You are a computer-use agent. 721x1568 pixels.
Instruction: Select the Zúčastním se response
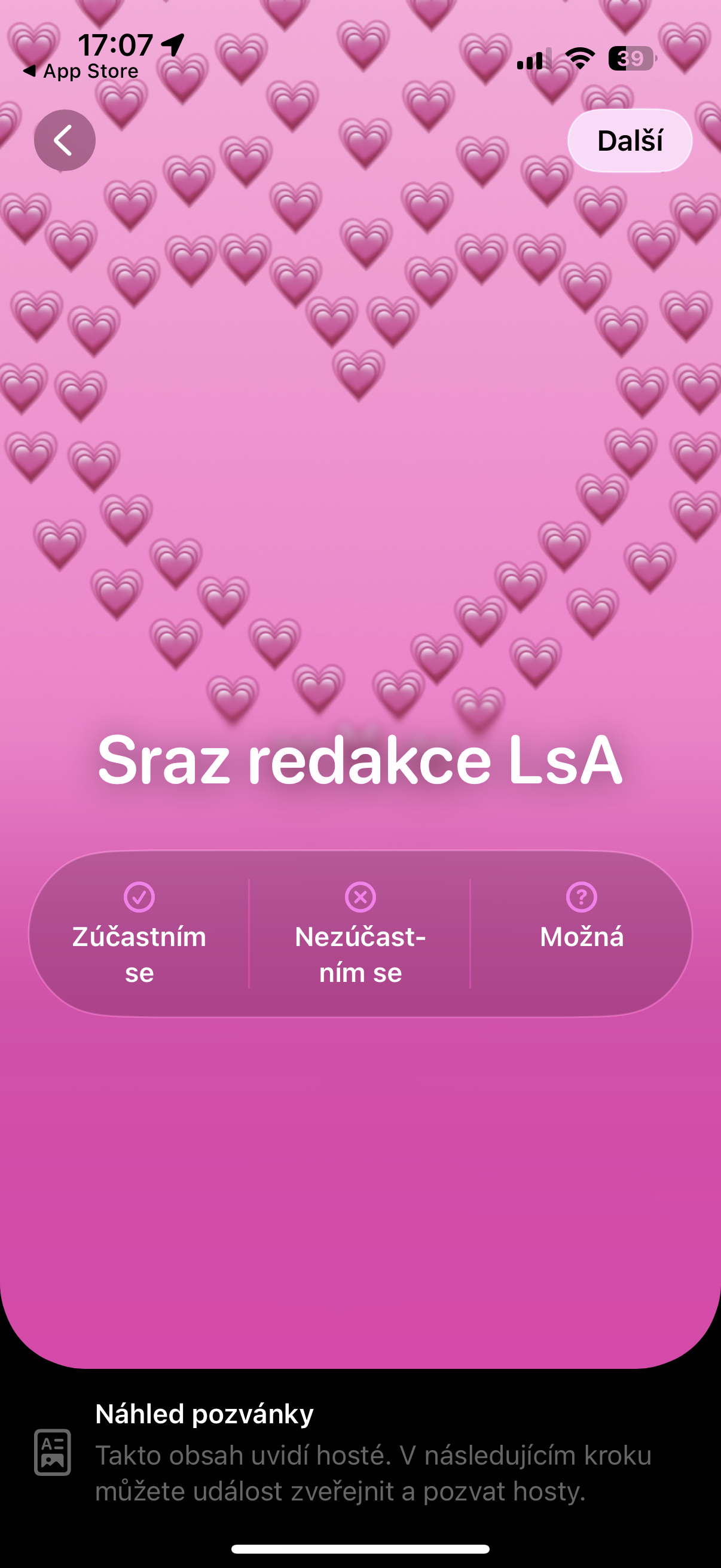pos(139,934)
